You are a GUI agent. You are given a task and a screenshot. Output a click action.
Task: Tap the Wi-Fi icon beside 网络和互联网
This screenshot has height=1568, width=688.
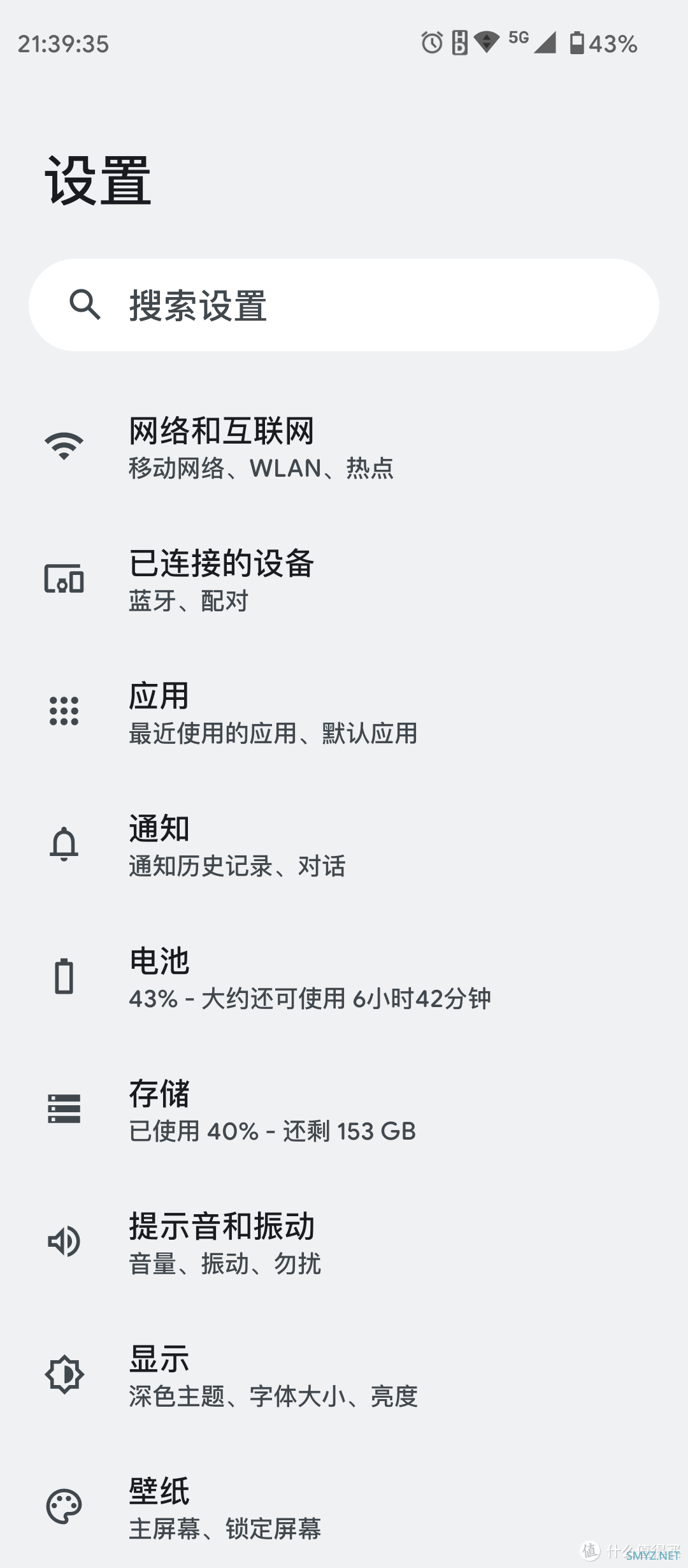(64, 446)
